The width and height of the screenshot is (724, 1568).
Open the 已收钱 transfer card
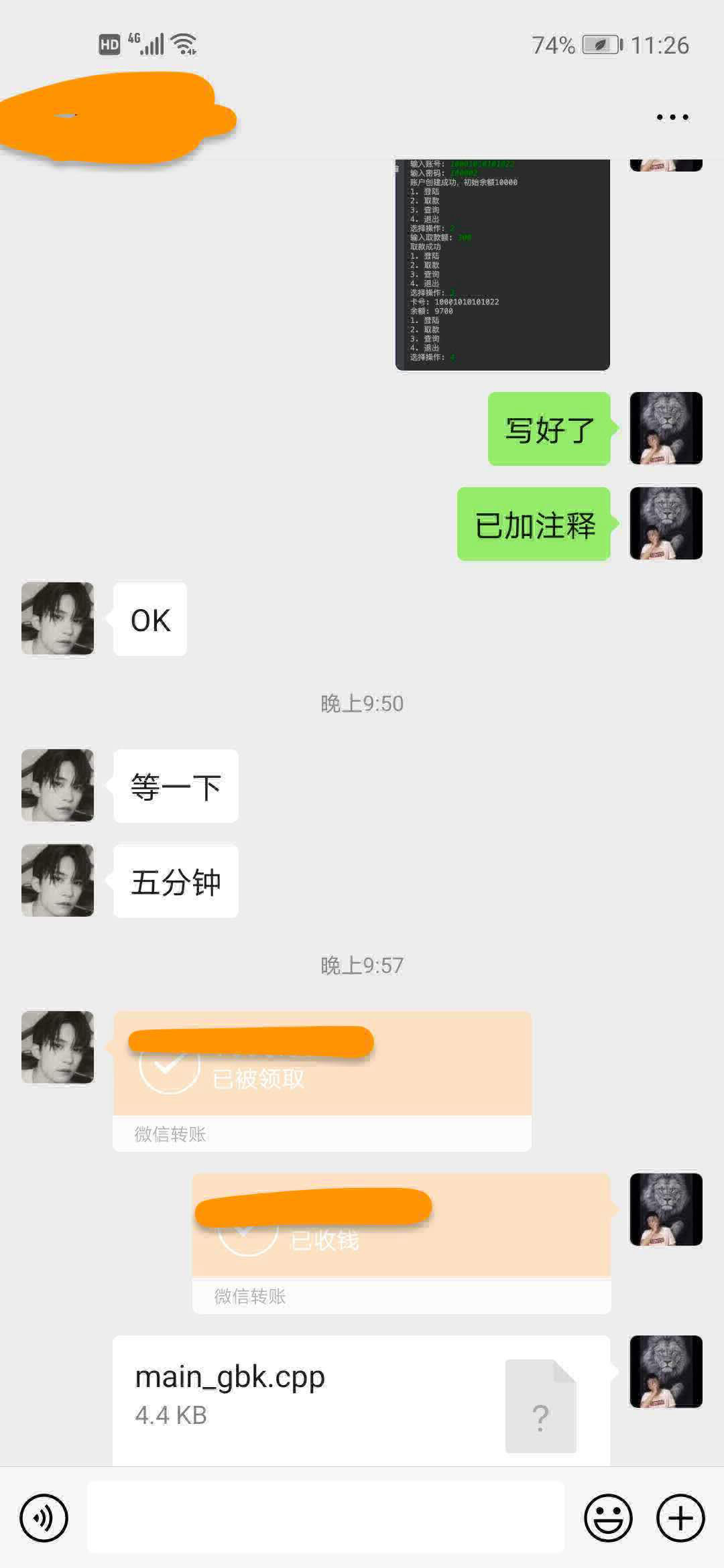point(401,1242)
